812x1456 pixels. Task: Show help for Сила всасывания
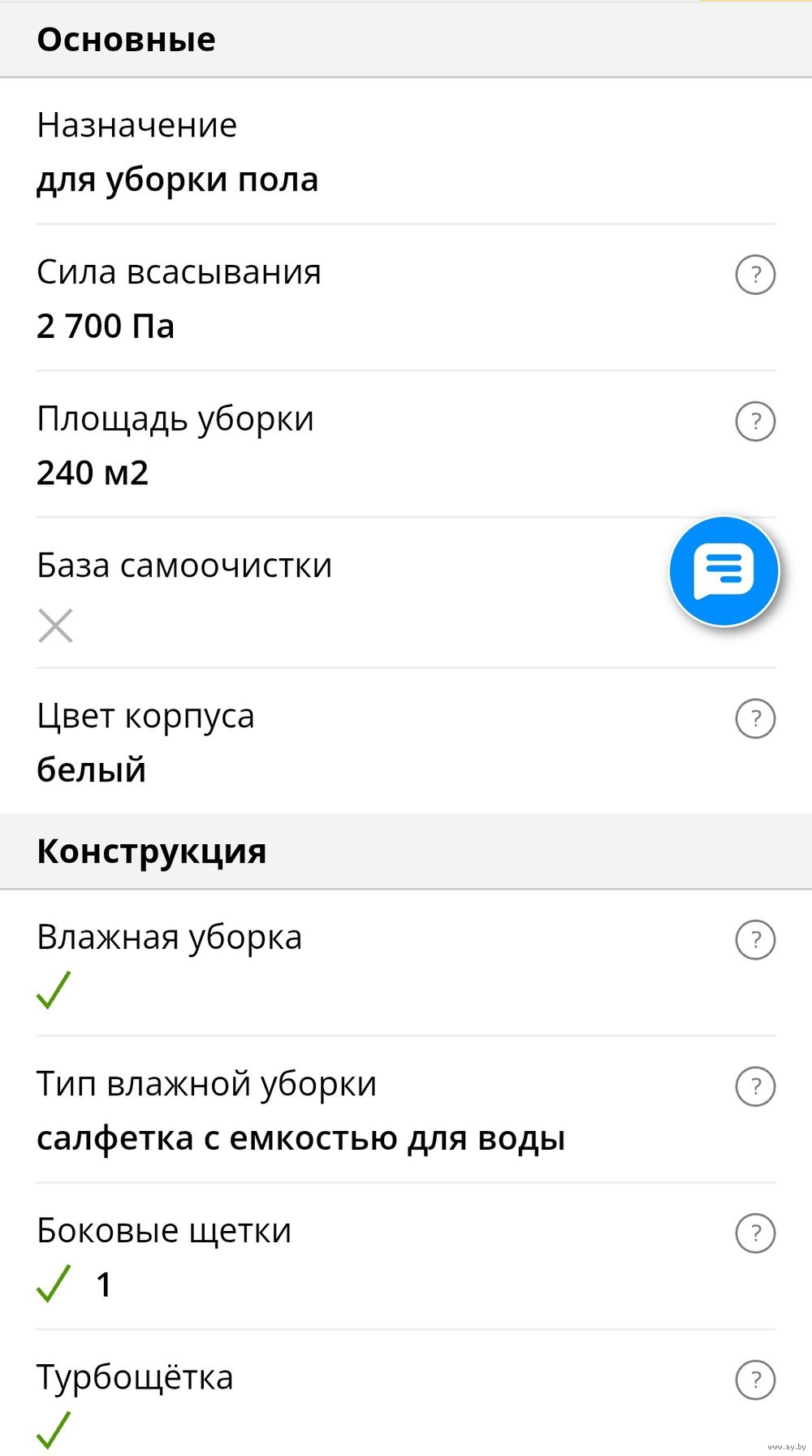coord(755,275)
